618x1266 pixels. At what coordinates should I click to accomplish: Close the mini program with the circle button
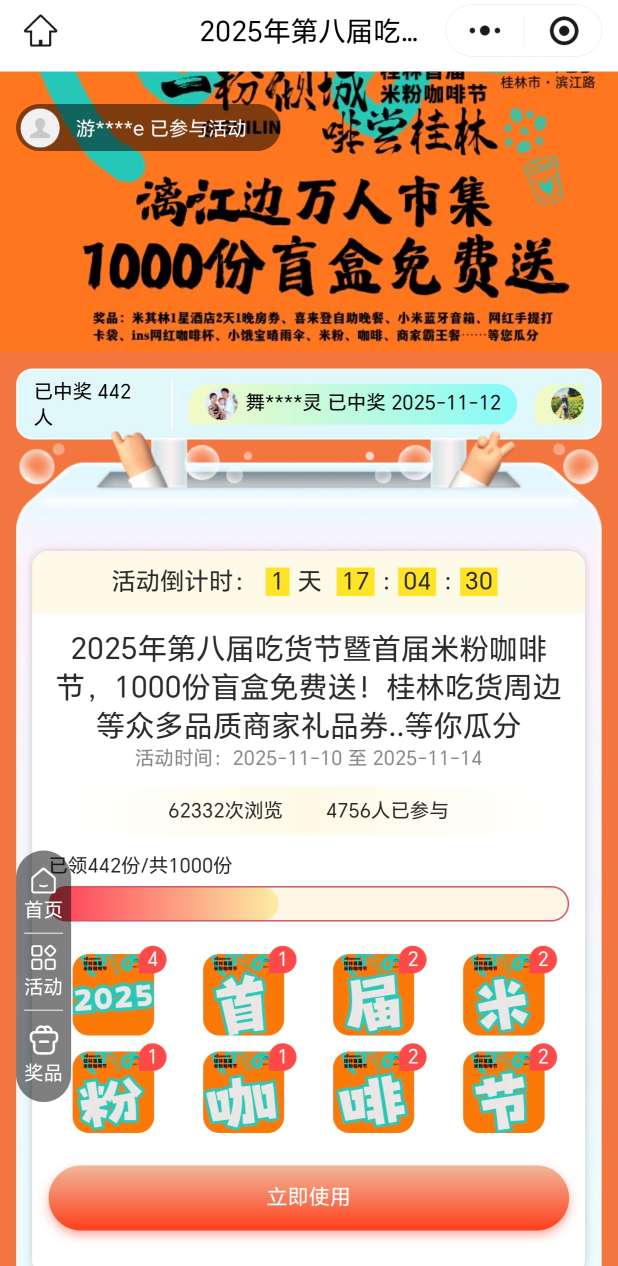coord(564,32)
